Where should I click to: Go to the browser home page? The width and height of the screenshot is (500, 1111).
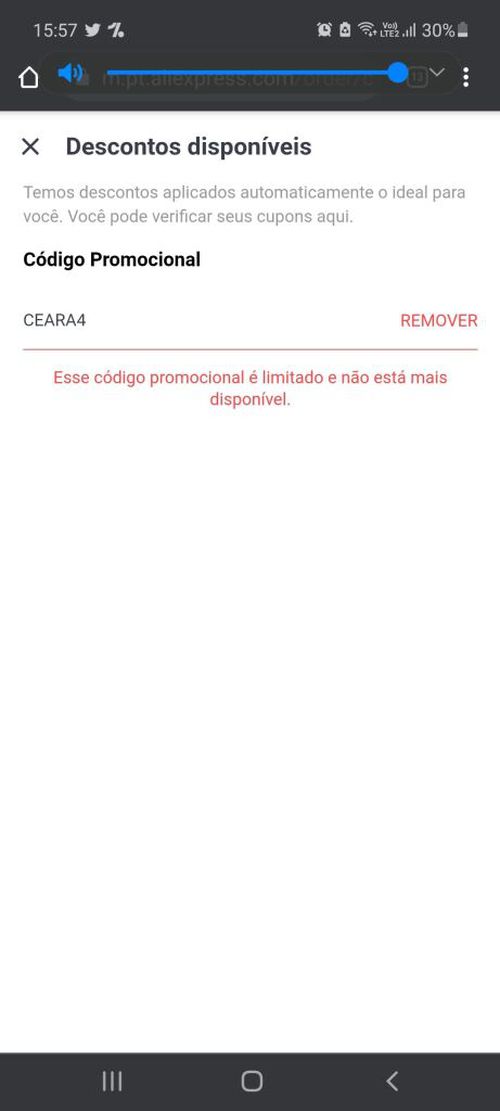[x=28, y=77]
